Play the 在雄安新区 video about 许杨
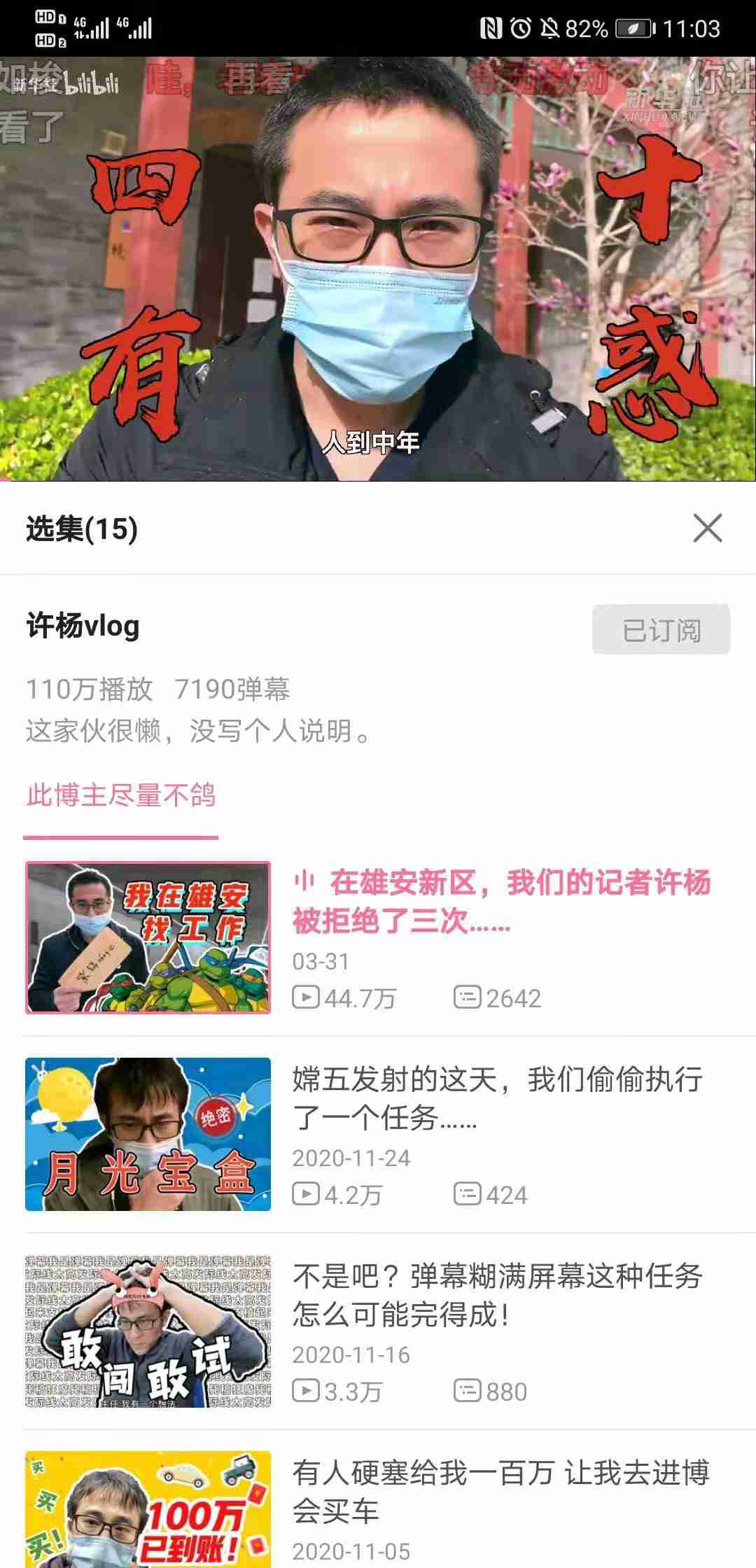The height and width of the screenshot is (1568, 756). [x=500, y=902]
